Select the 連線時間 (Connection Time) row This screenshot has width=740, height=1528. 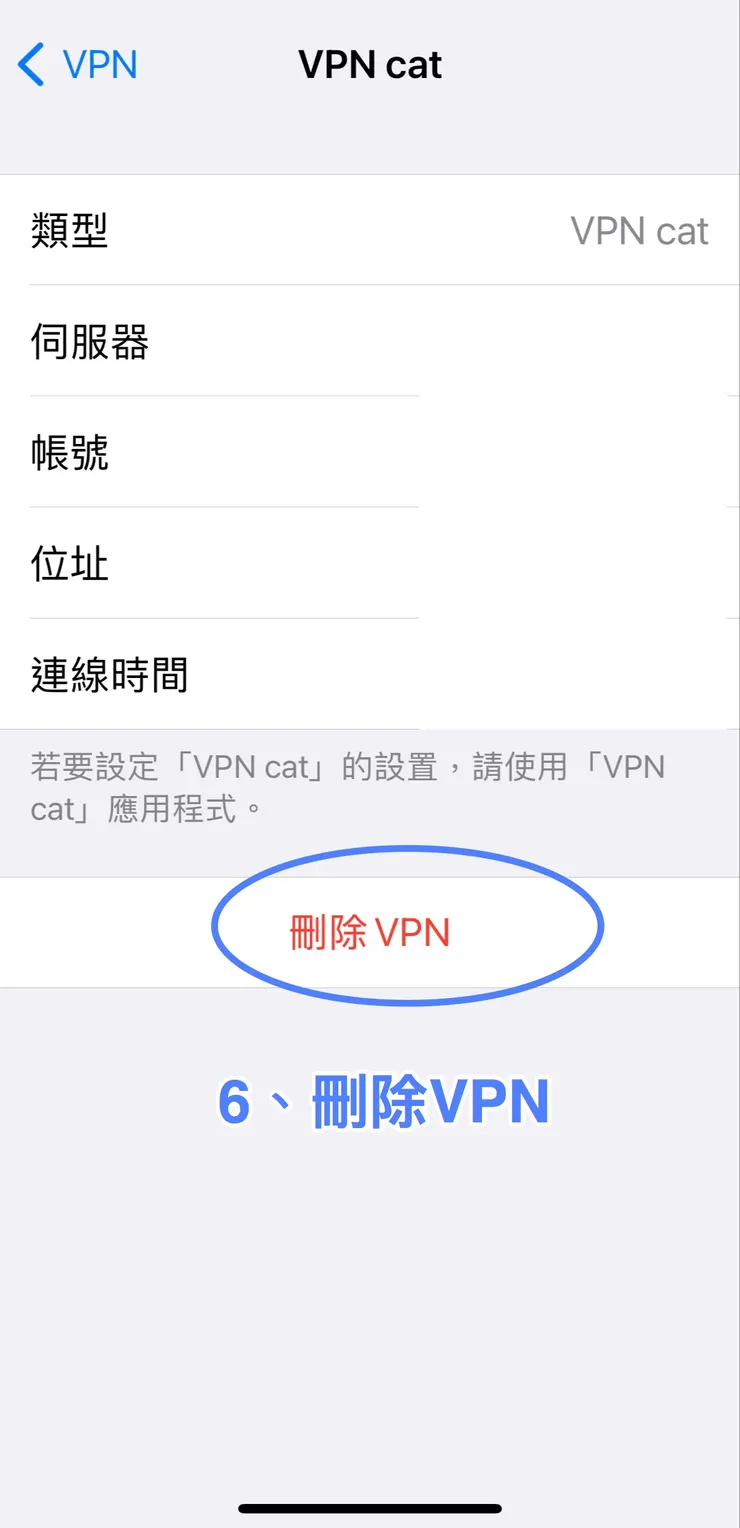370,676
